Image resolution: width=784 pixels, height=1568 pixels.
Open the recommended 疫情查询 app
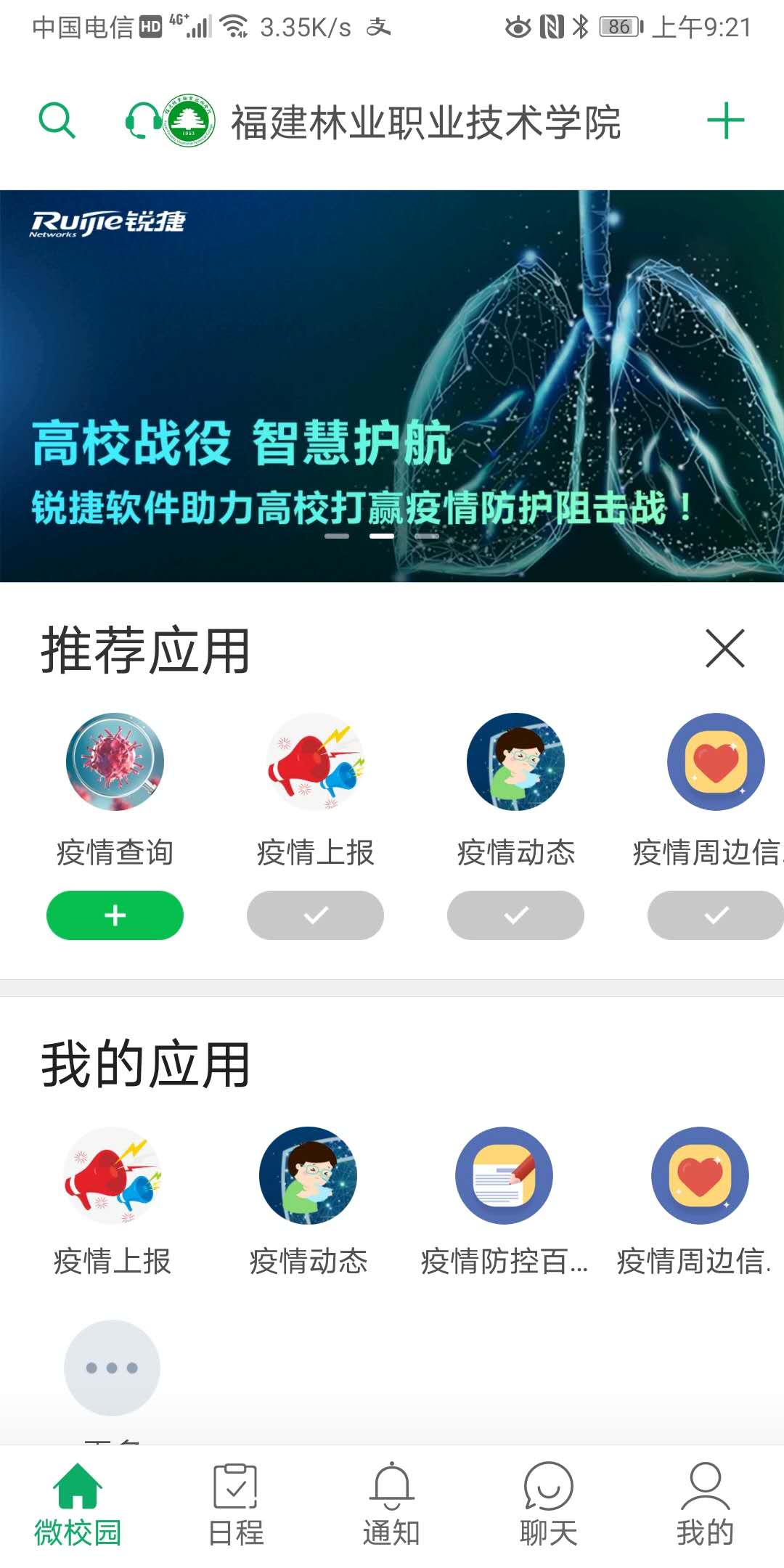coord(115,762)
